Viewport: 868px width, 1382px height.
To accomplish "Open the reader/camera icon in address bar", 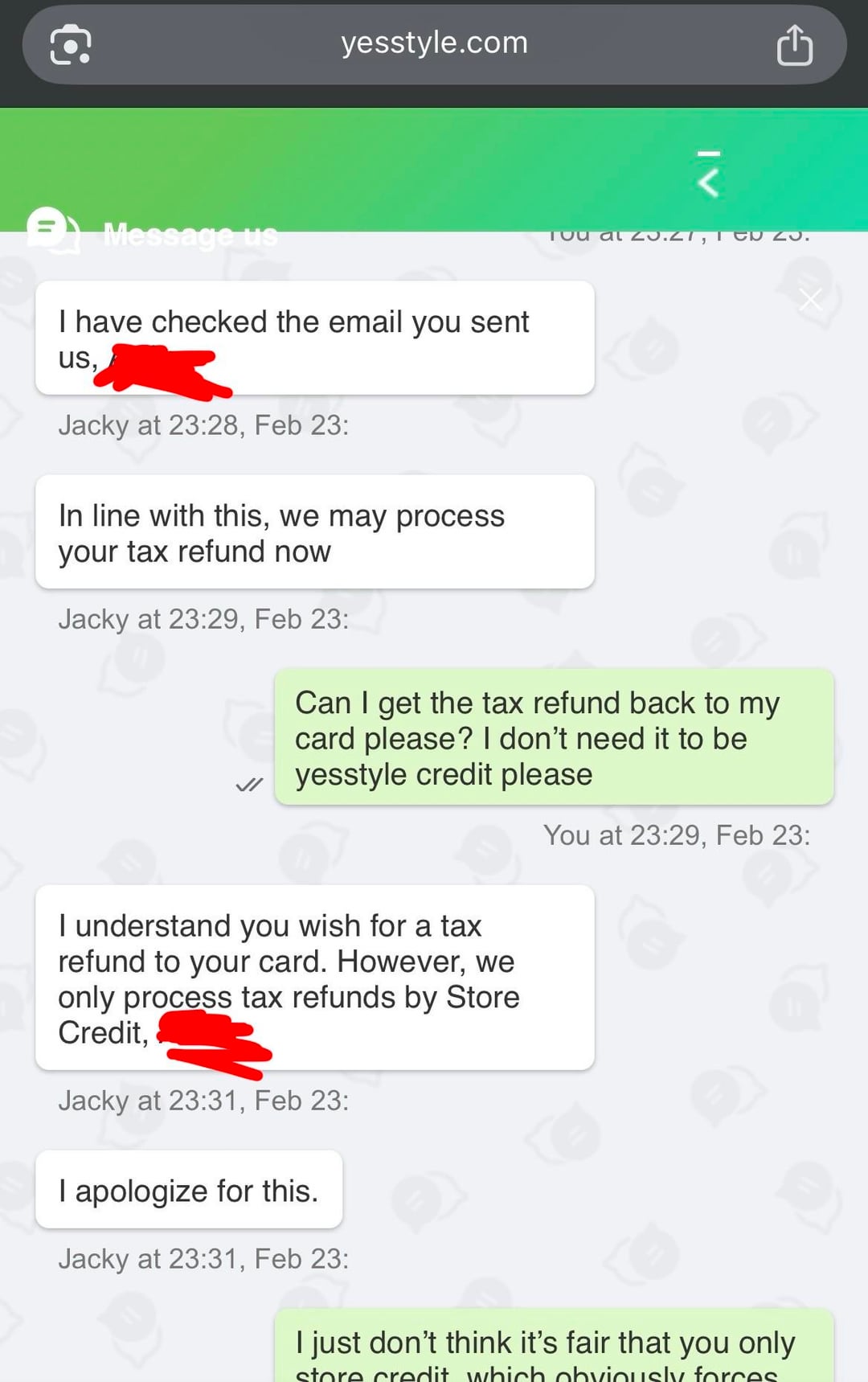I will click(71, 45).
